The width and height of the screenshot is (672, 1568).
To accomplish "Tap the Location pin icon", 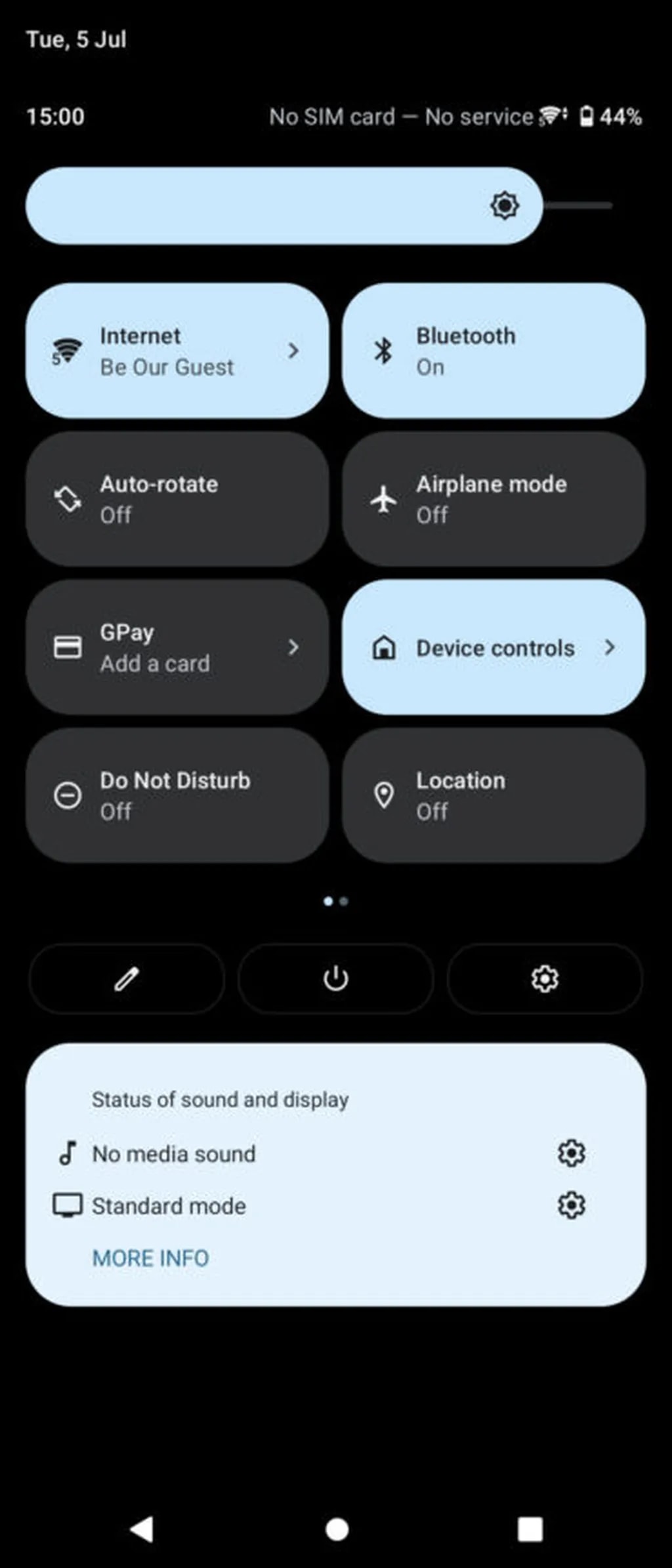I will click(384, 795).
